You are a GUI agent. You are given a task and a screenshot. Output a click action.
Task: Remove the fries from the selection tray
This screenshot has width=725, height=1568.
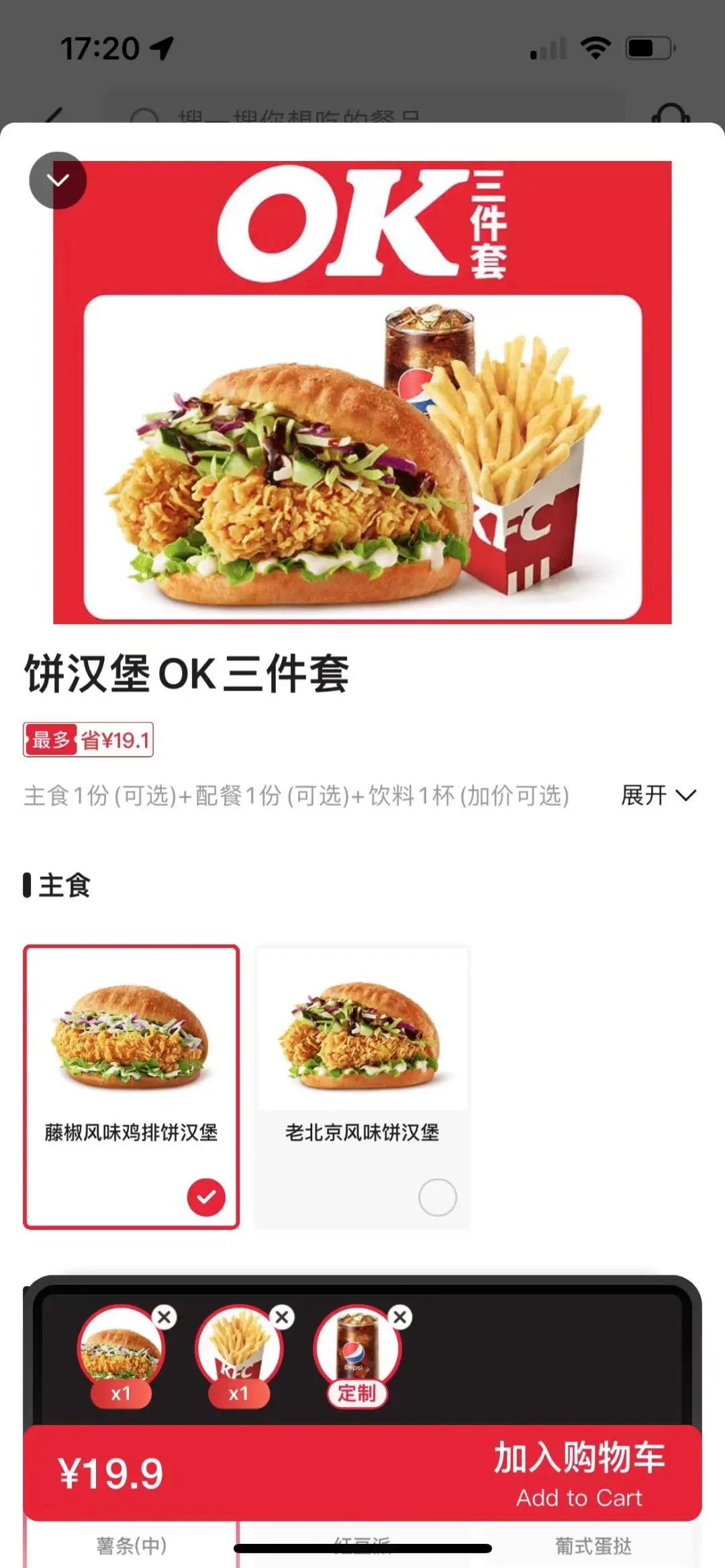tap(283, 1316)
